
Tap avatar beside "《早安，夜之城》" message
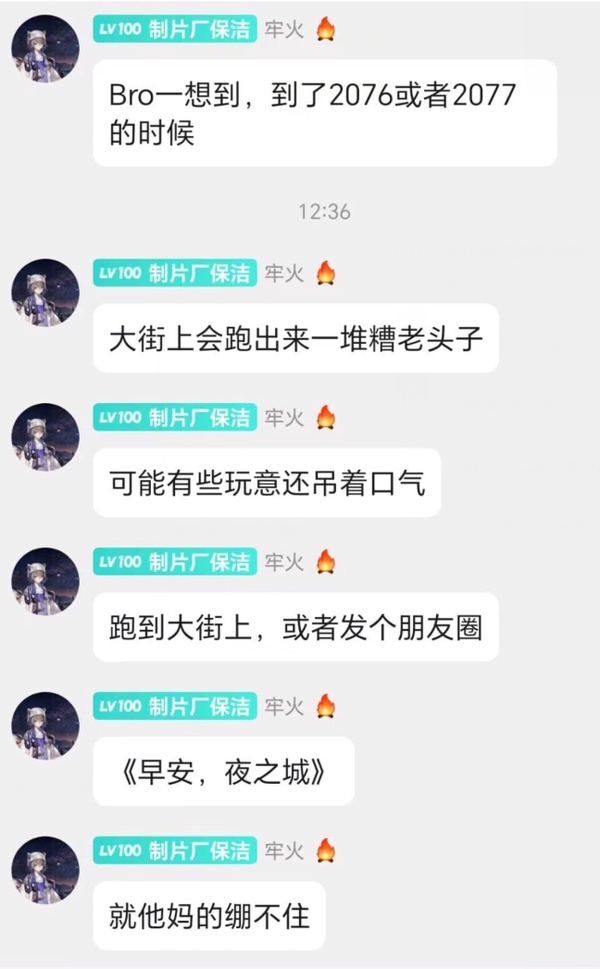point(46,726)
